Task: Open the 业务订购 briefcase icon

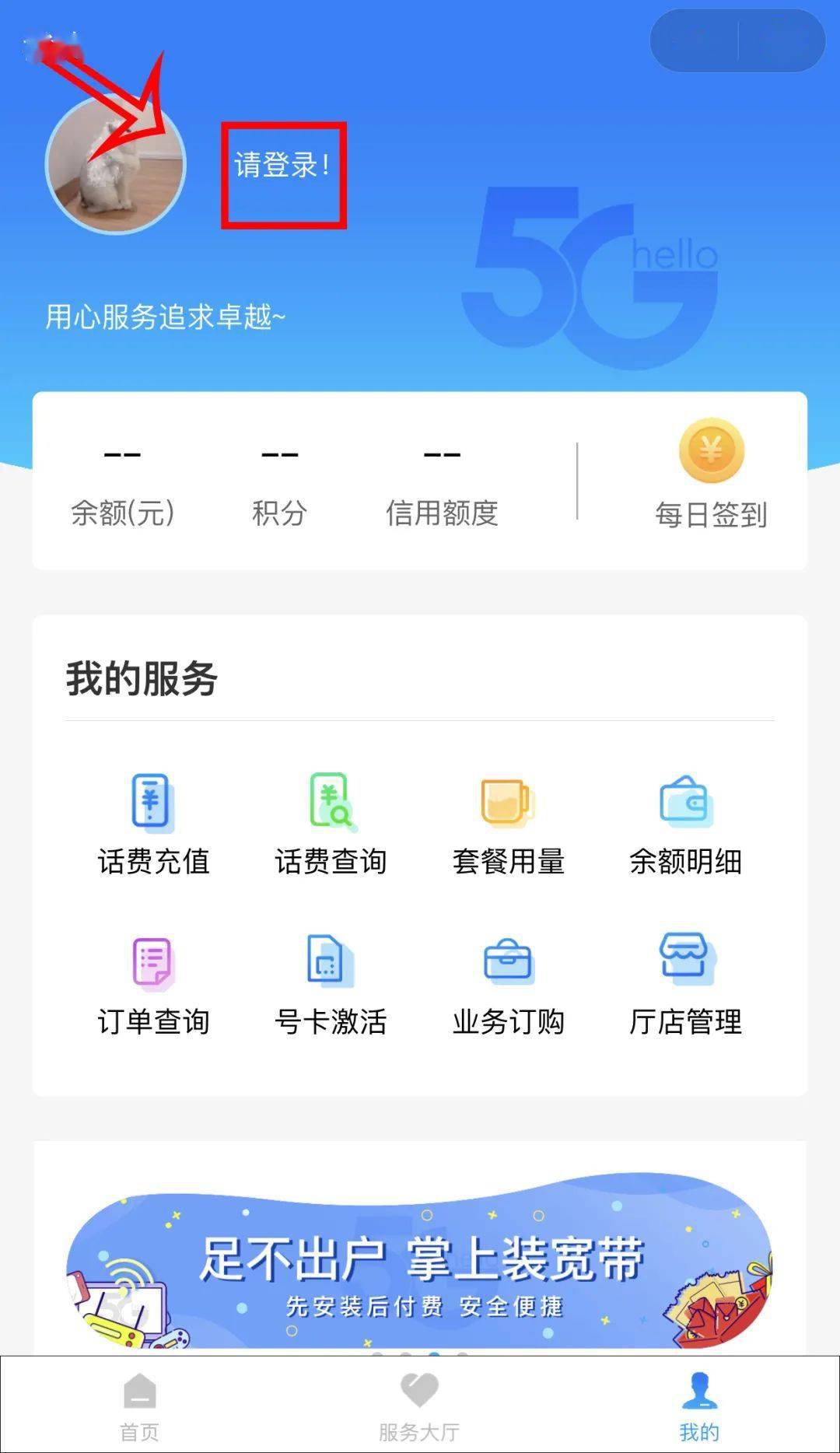Action: [x=508, y=965]
